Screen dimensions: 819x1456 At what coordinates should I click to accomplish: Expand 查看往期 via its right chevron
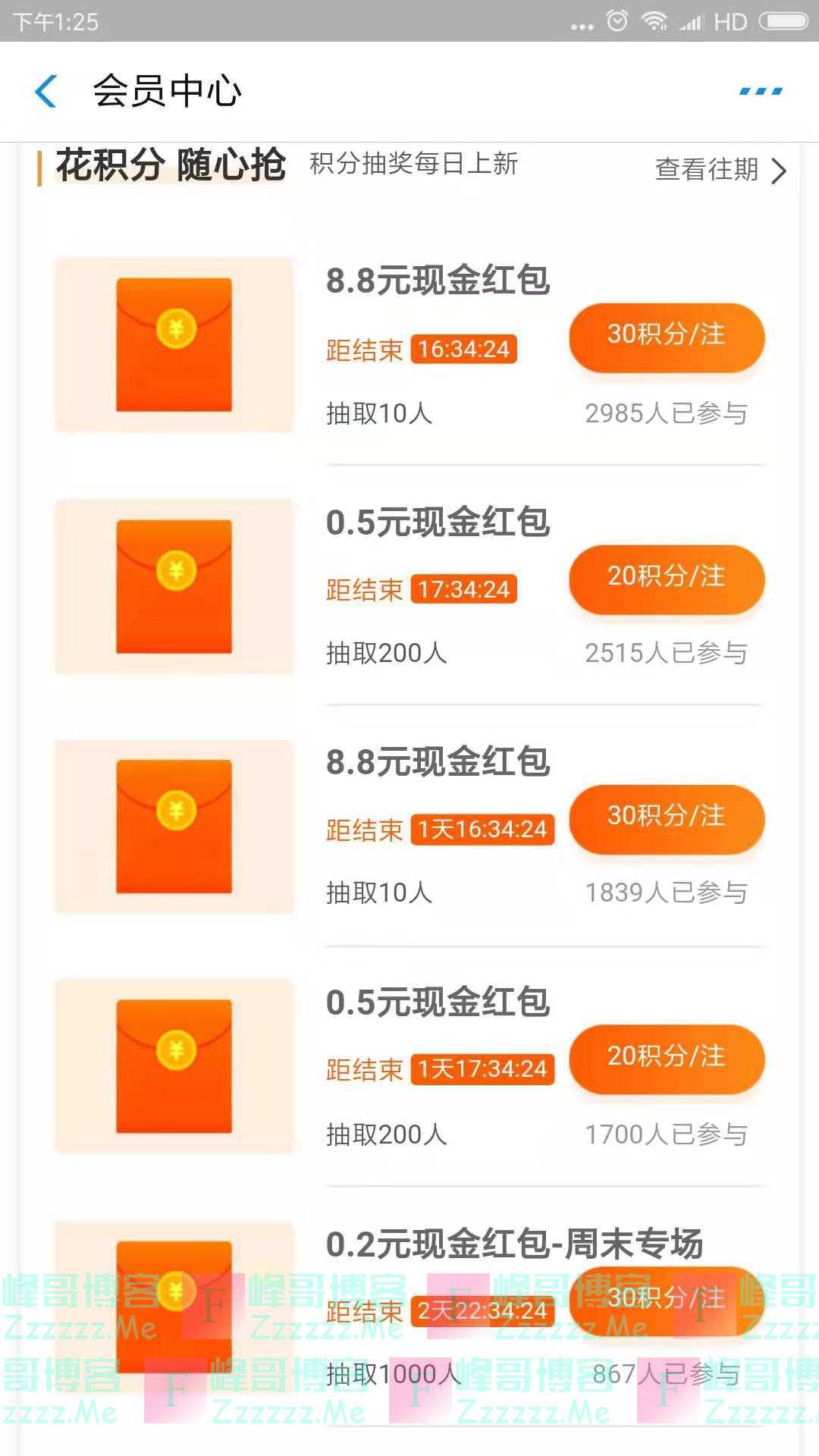tap(780, 171)
